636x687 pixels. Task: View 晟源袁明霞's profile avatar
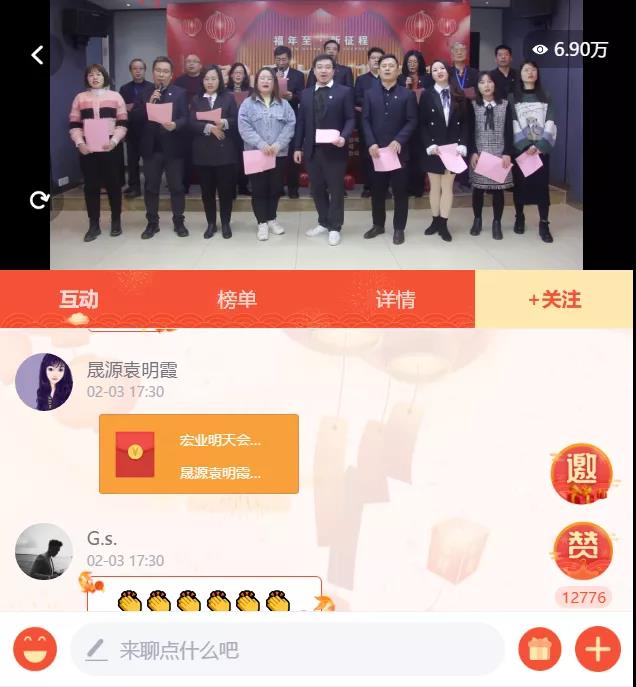[44, 382]
